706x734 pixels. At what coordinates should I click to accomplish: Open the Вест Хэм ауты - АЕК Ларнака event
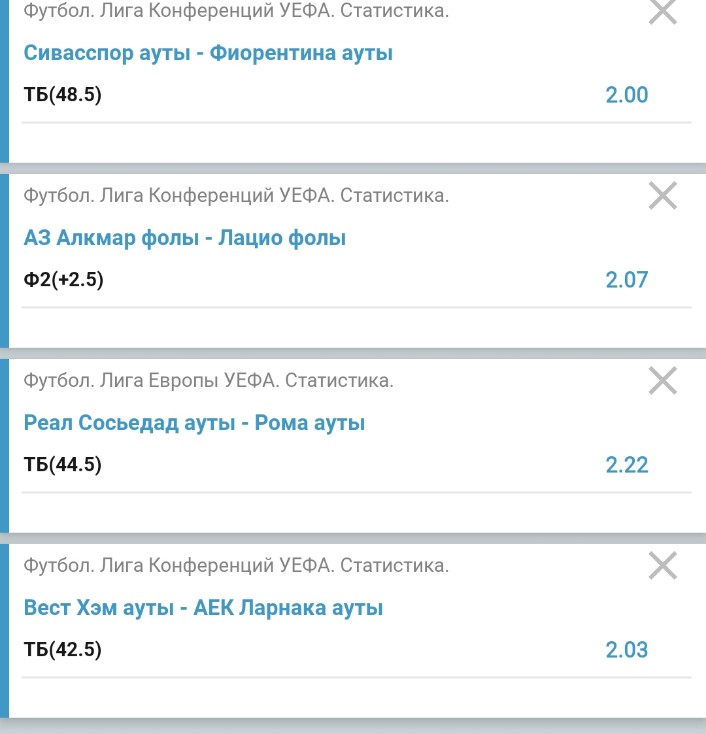[203, 608]
